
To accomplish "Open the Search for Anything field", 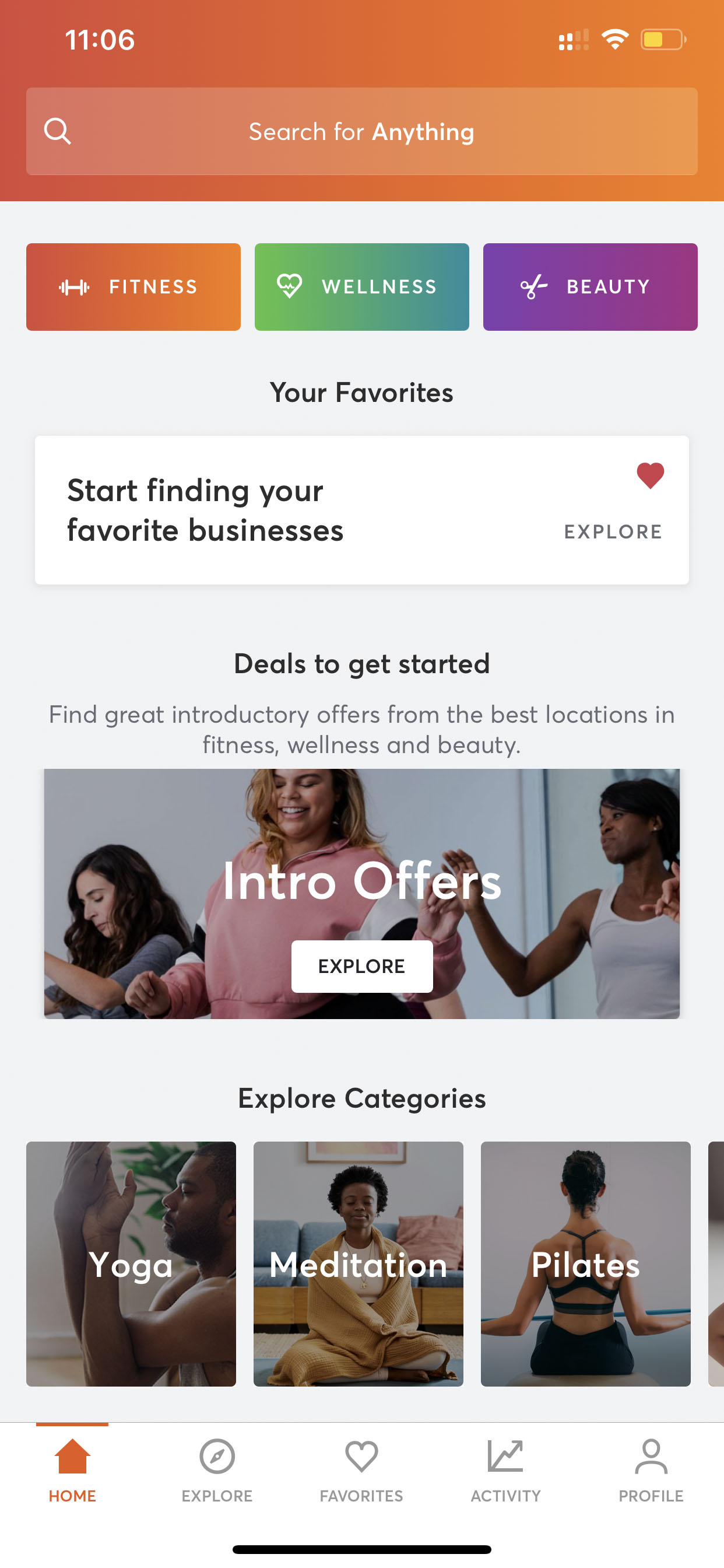I will pyautogui.click(x=361, y=131).
